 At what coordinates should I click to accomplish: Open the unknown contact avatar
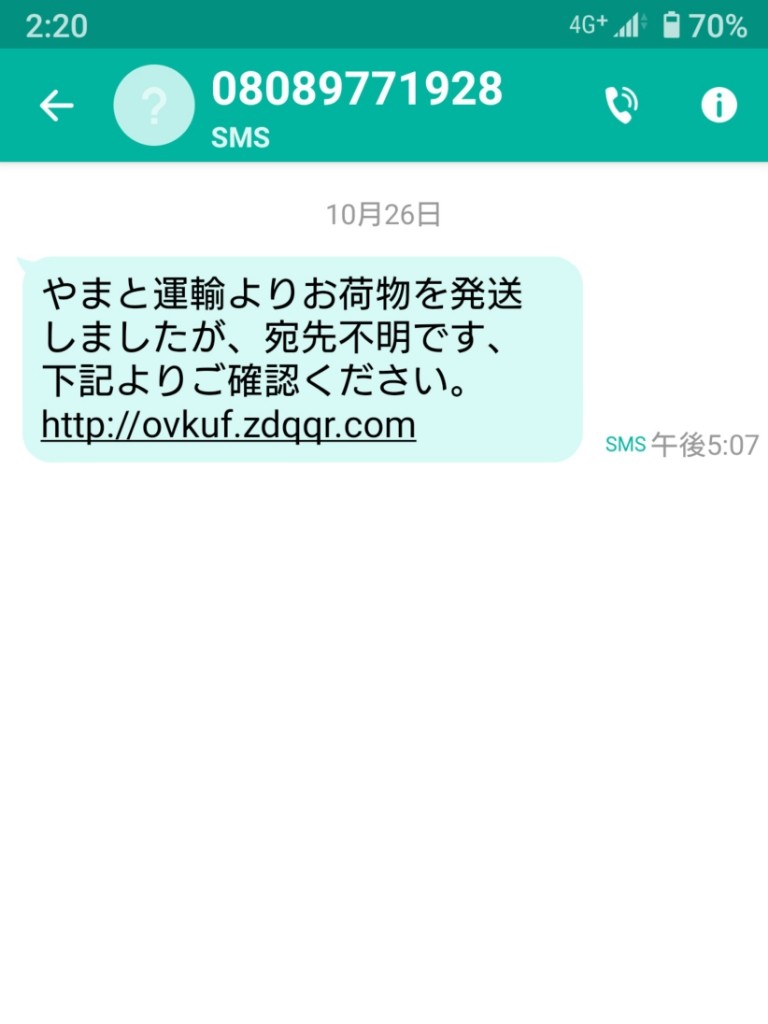coord(154,105)
